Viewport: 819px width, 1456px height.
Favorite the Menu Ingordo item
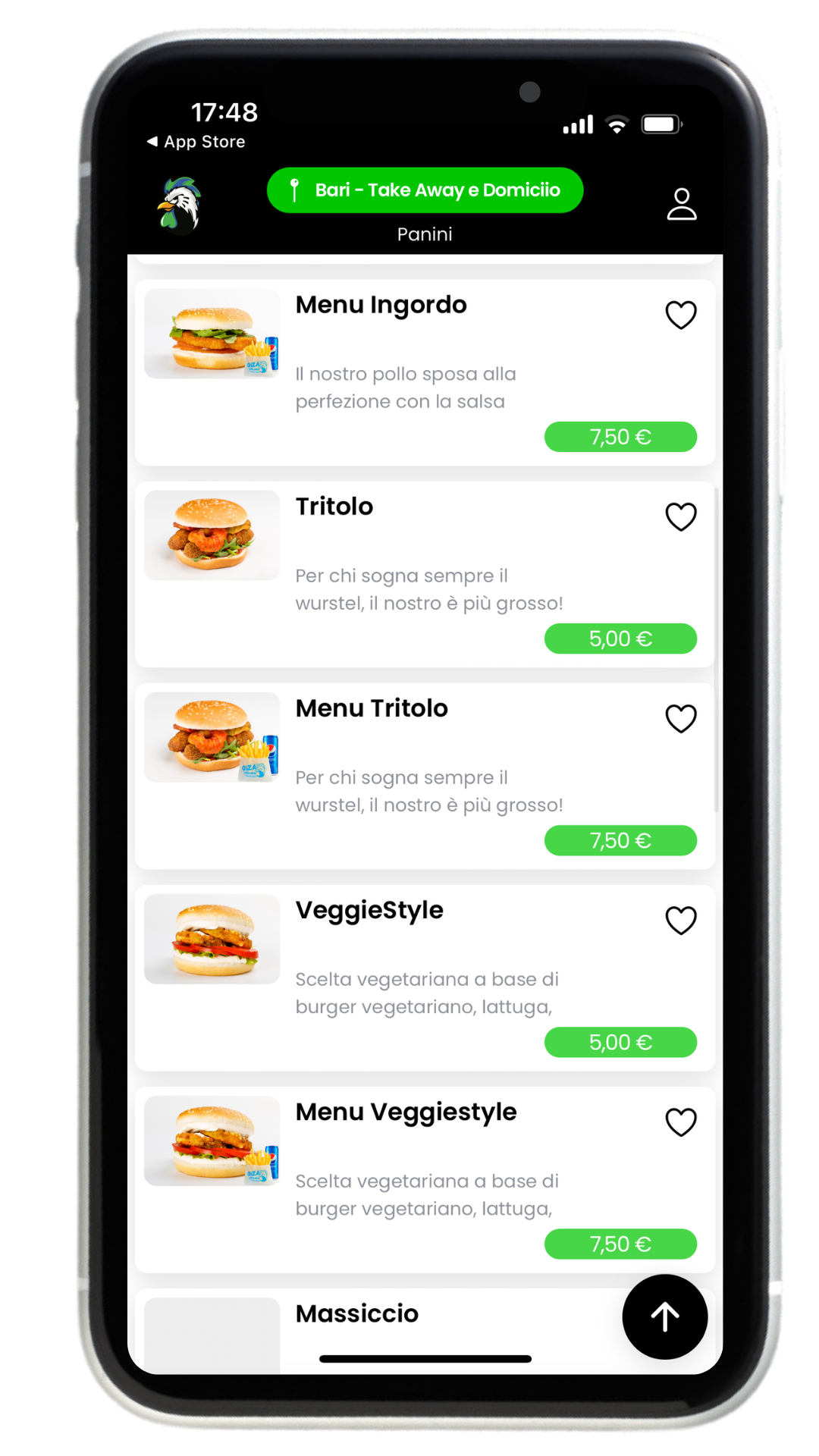tap(681, 315)
